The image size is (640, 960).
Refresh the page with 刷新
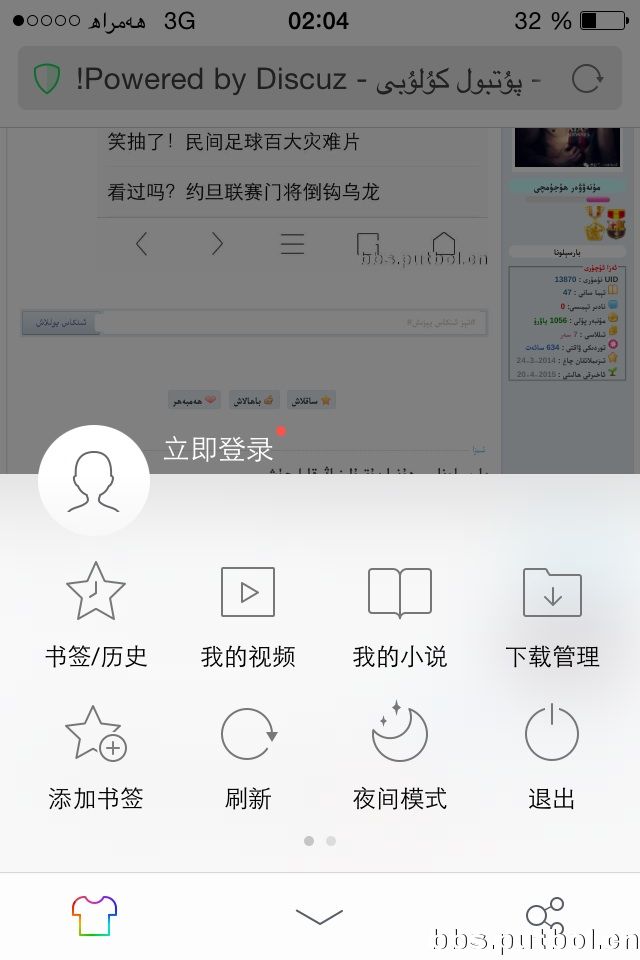pyautogui.click(x=248, y=756)
